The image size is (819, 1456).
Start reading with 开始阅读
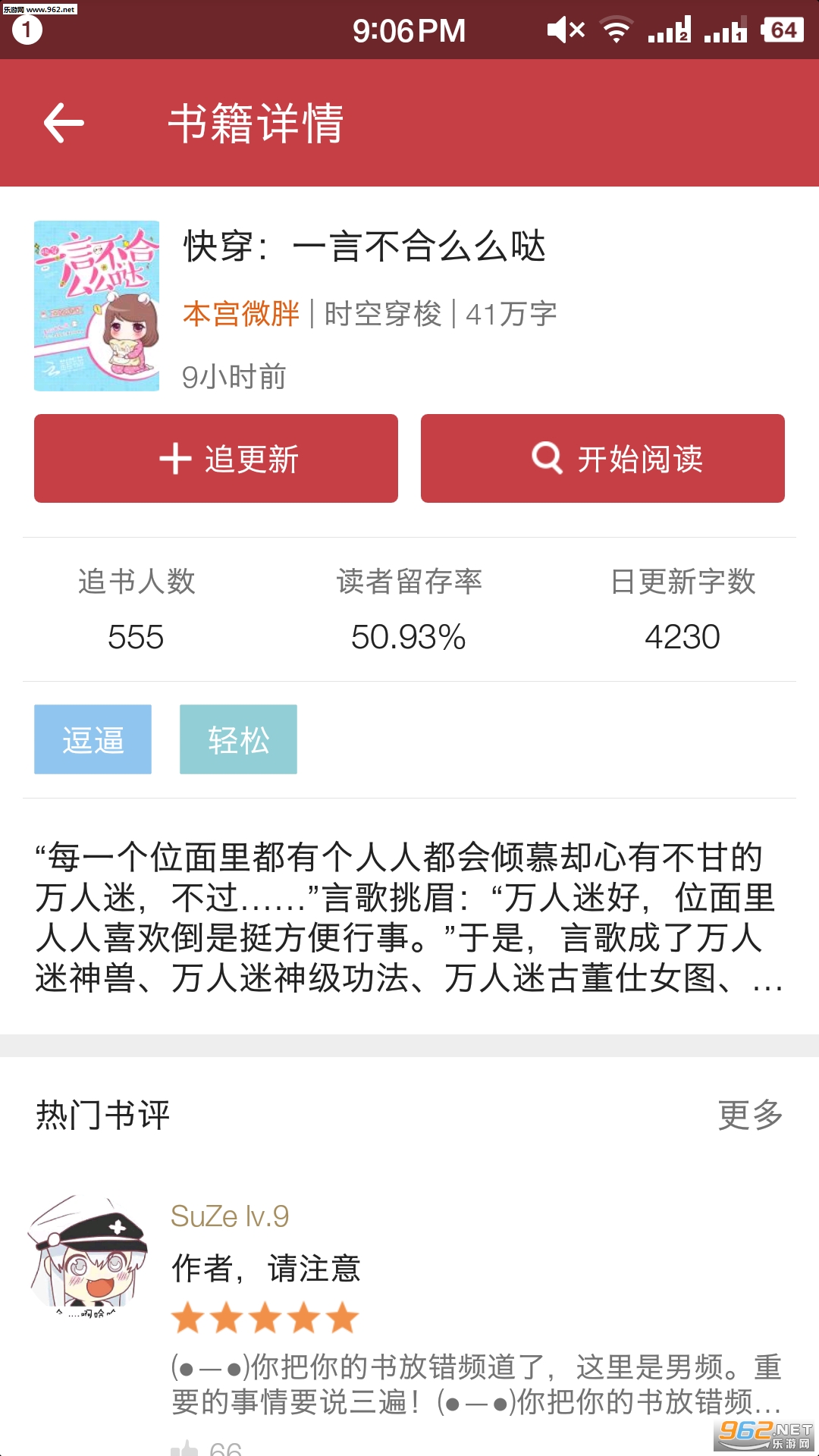pyautogui.click(x=603, y=458)
